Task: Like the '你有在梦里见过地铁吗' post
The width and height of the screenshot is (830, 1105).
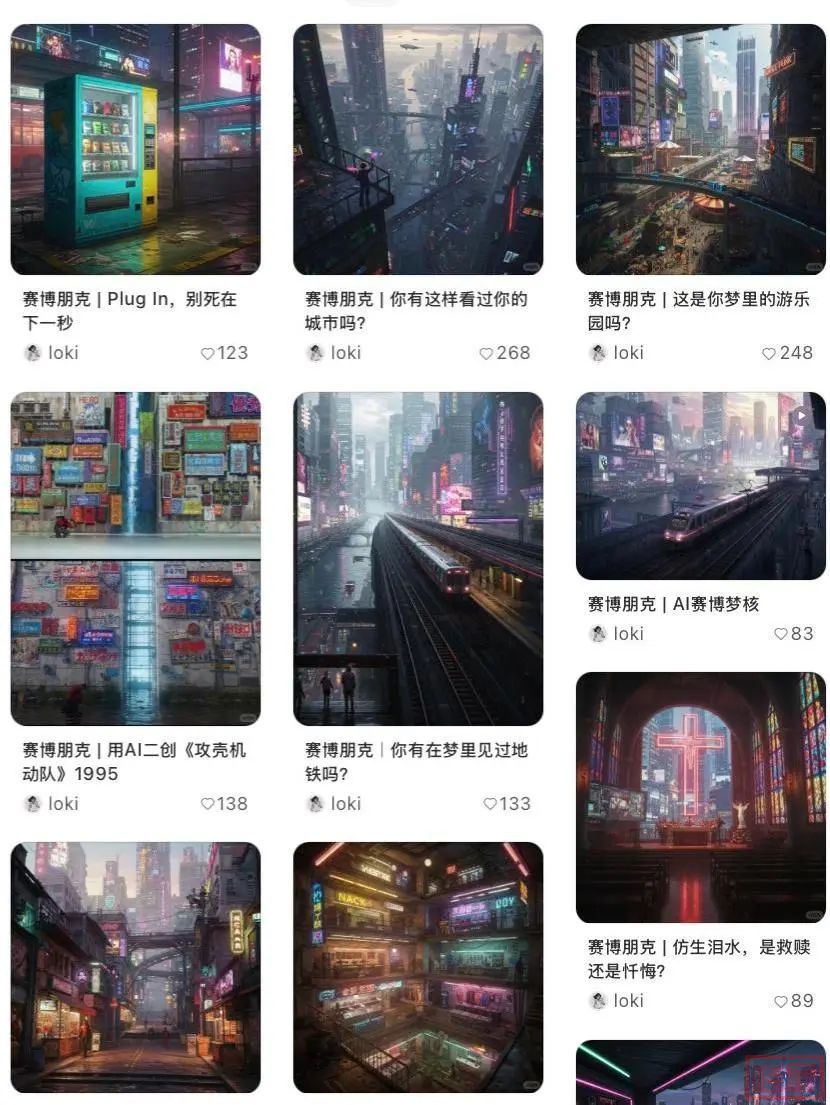Action: (x=490, y=804)
